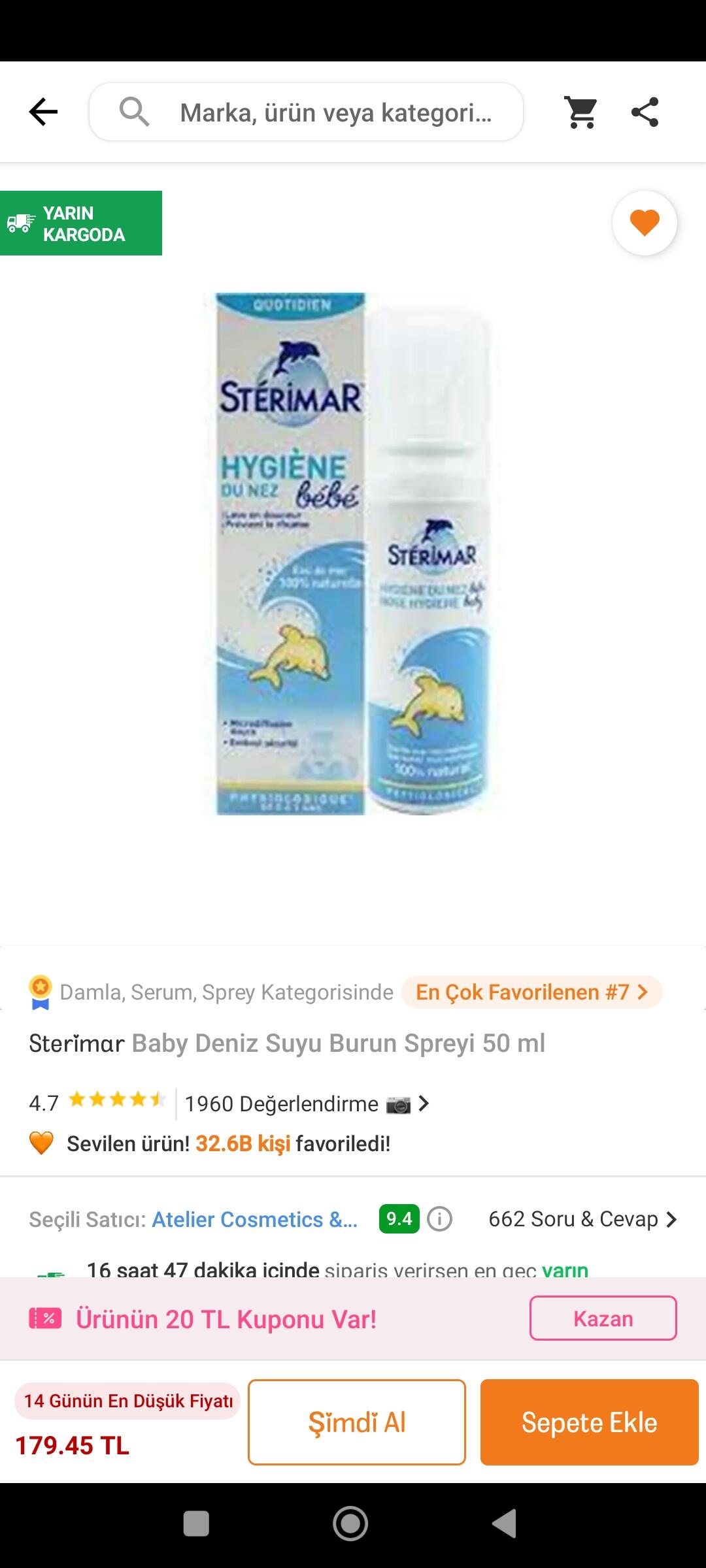Share this product
Viewport: 706px width, 1568px height.
click(645, 112)
